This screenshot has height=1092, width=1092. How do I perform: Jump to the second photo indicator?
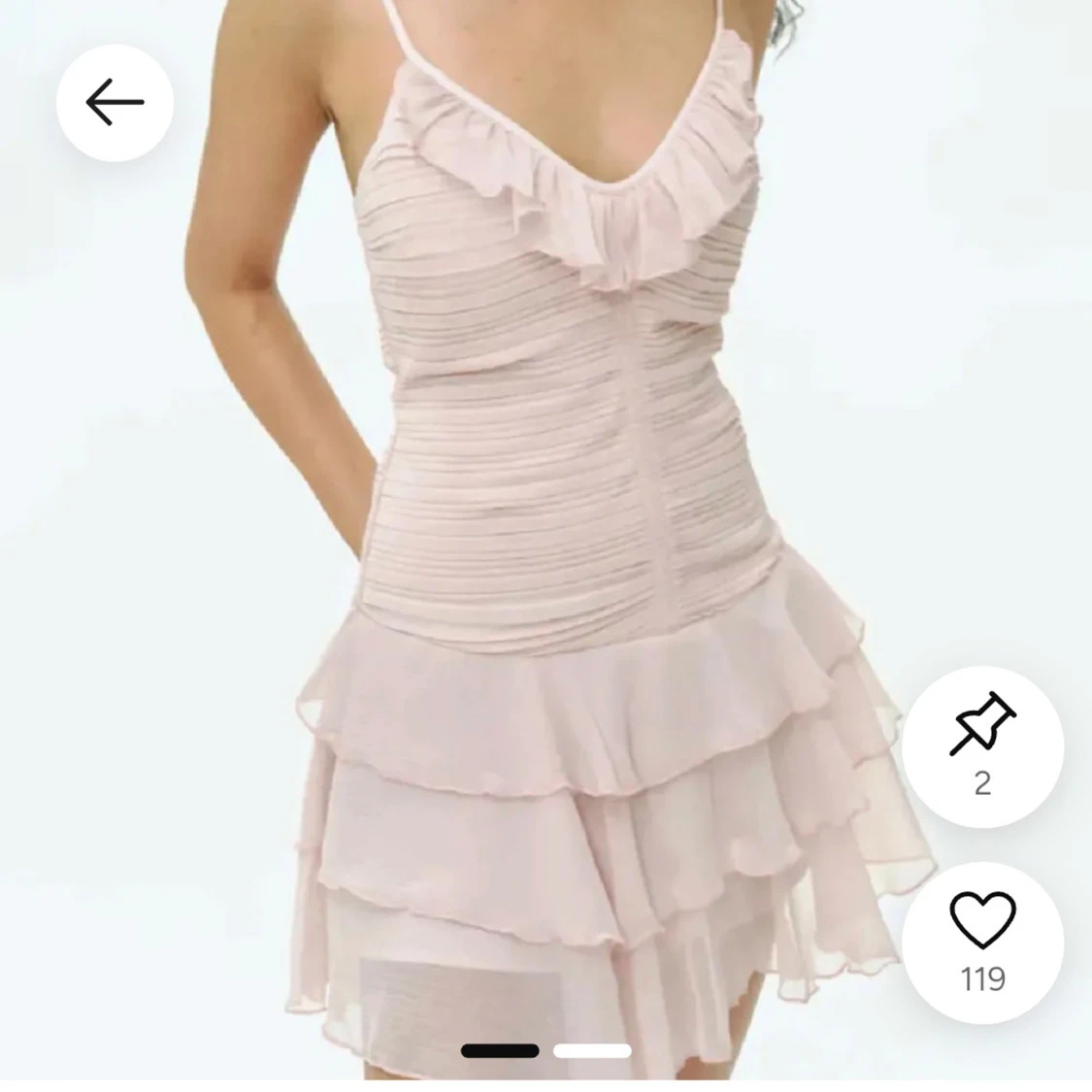coord(592,1050)
